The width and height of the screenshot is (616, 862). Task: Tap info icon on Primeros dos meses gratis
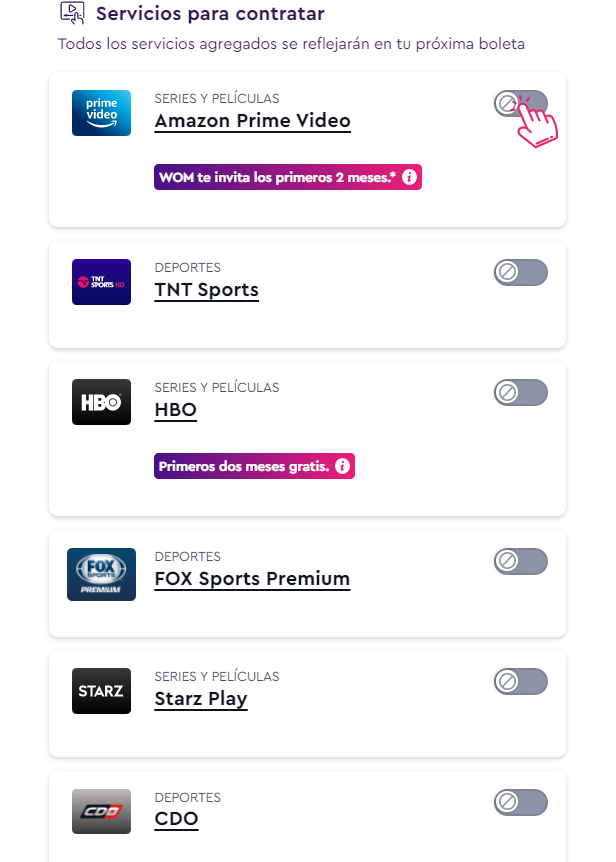342,466
